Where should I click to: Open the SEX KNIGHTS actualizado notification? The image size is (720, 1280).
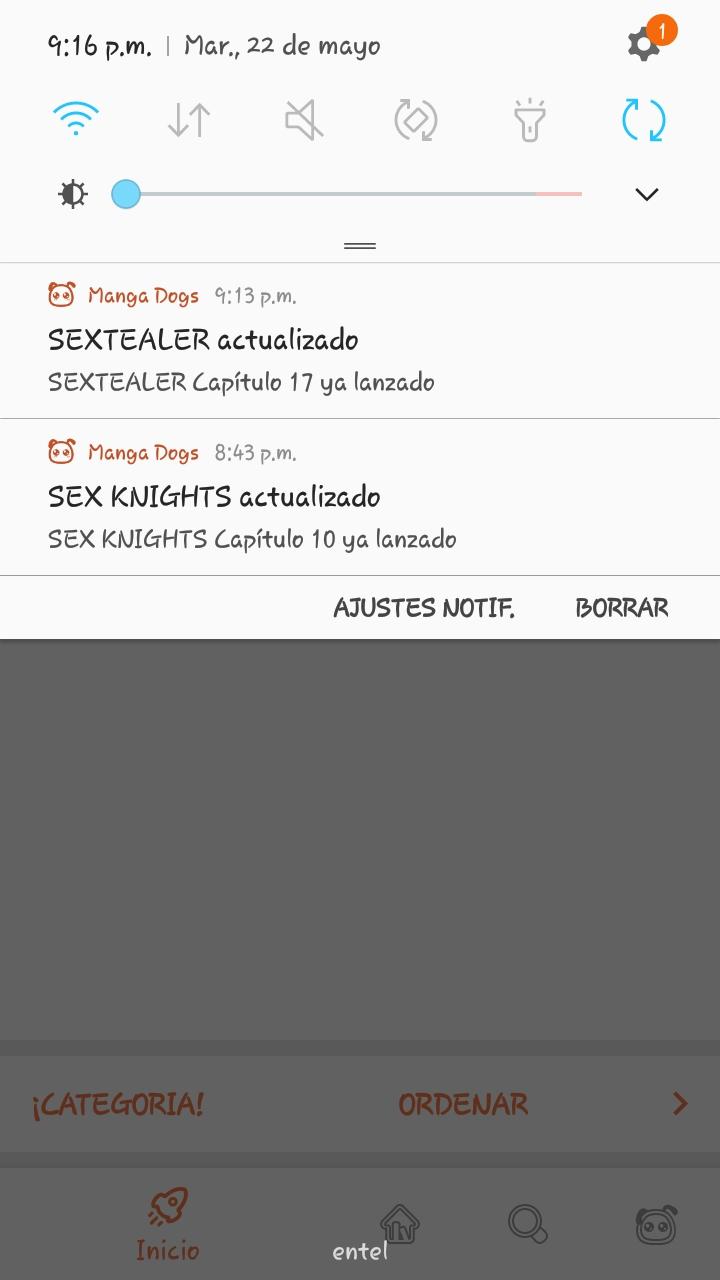pyautogui.click(x=360, y=497)
